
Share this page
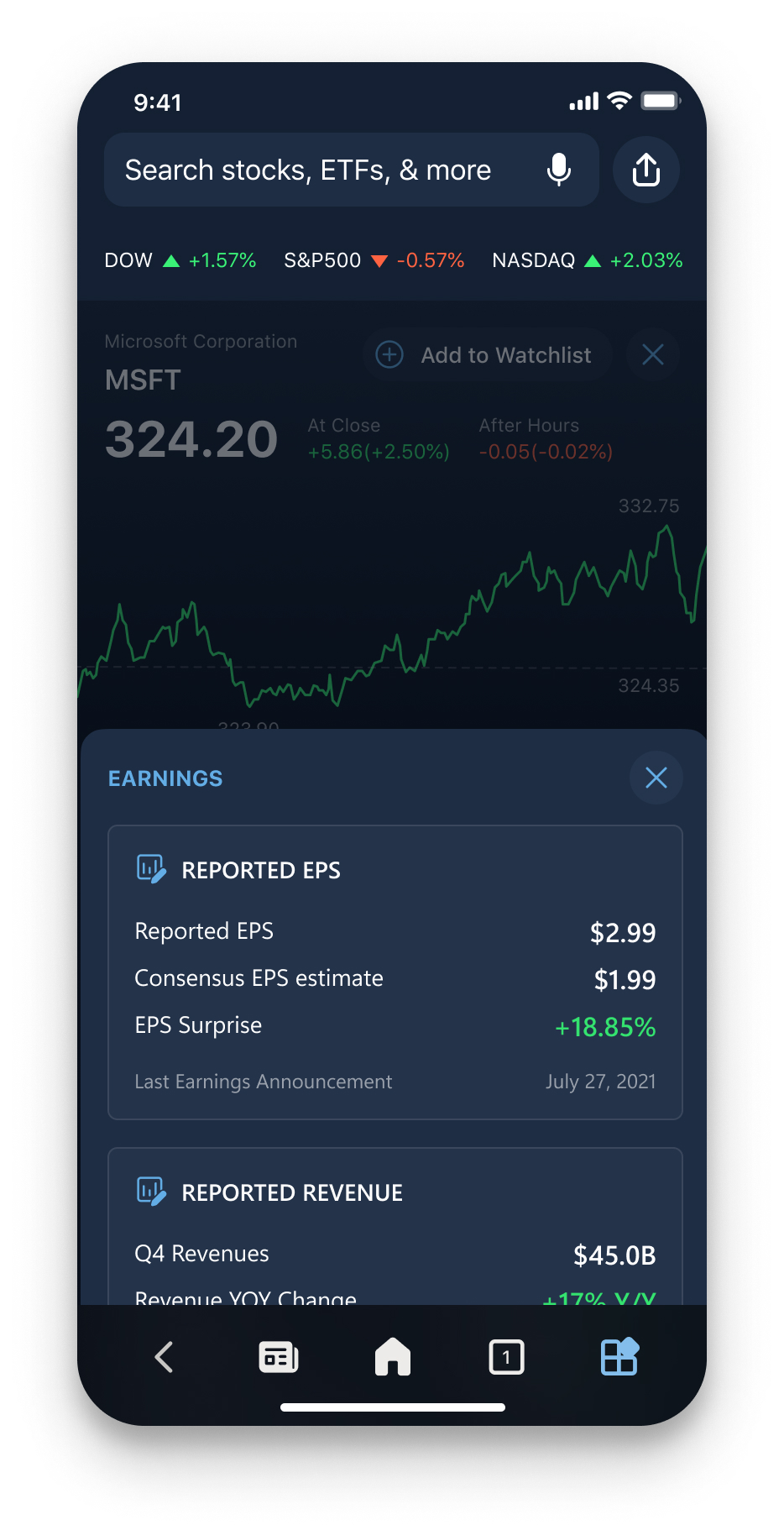(x=645, y=170)
